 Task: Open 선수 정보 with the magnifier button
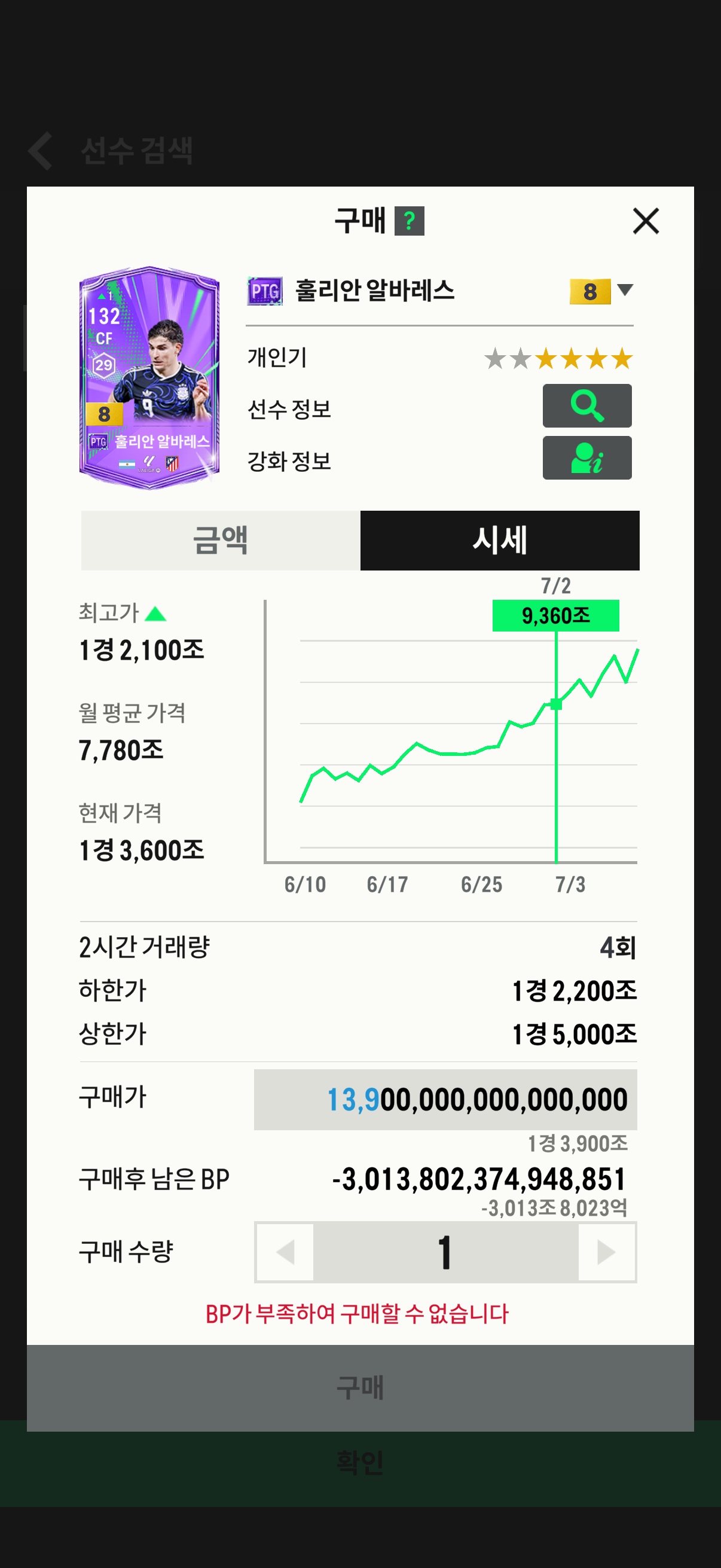pos(586,405)
